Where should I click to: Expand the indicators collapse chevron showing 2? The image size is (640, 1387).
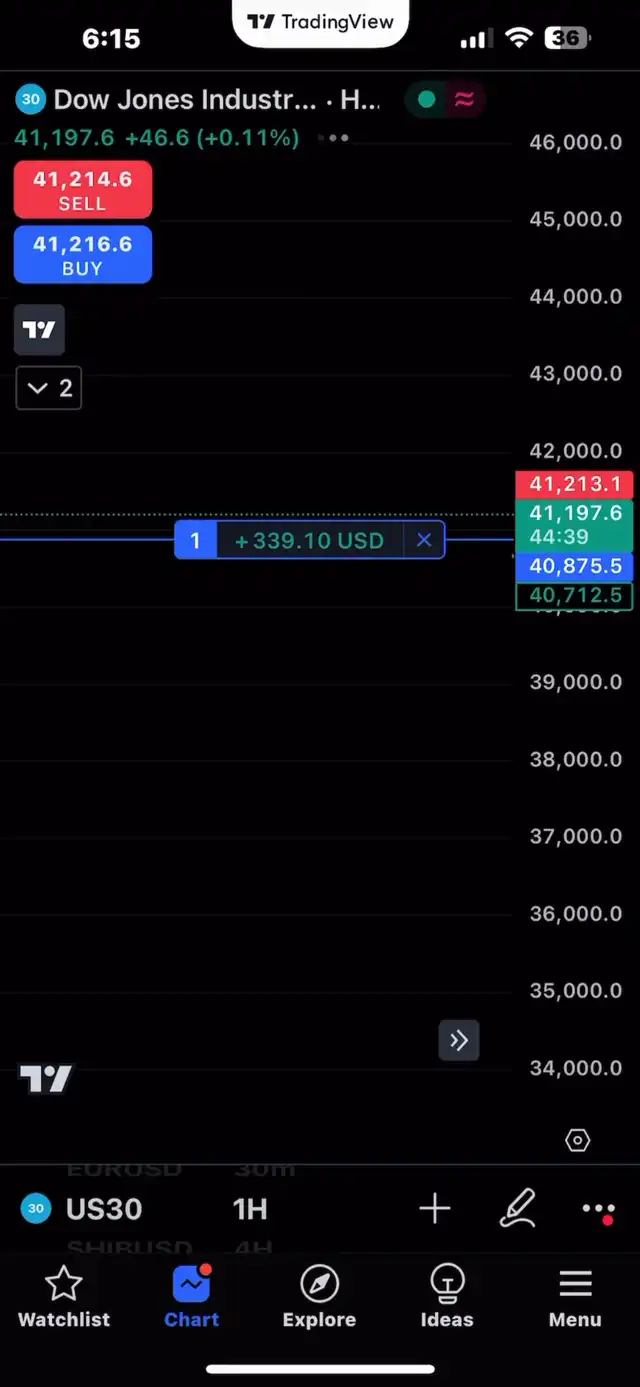(x=48, y=388)
